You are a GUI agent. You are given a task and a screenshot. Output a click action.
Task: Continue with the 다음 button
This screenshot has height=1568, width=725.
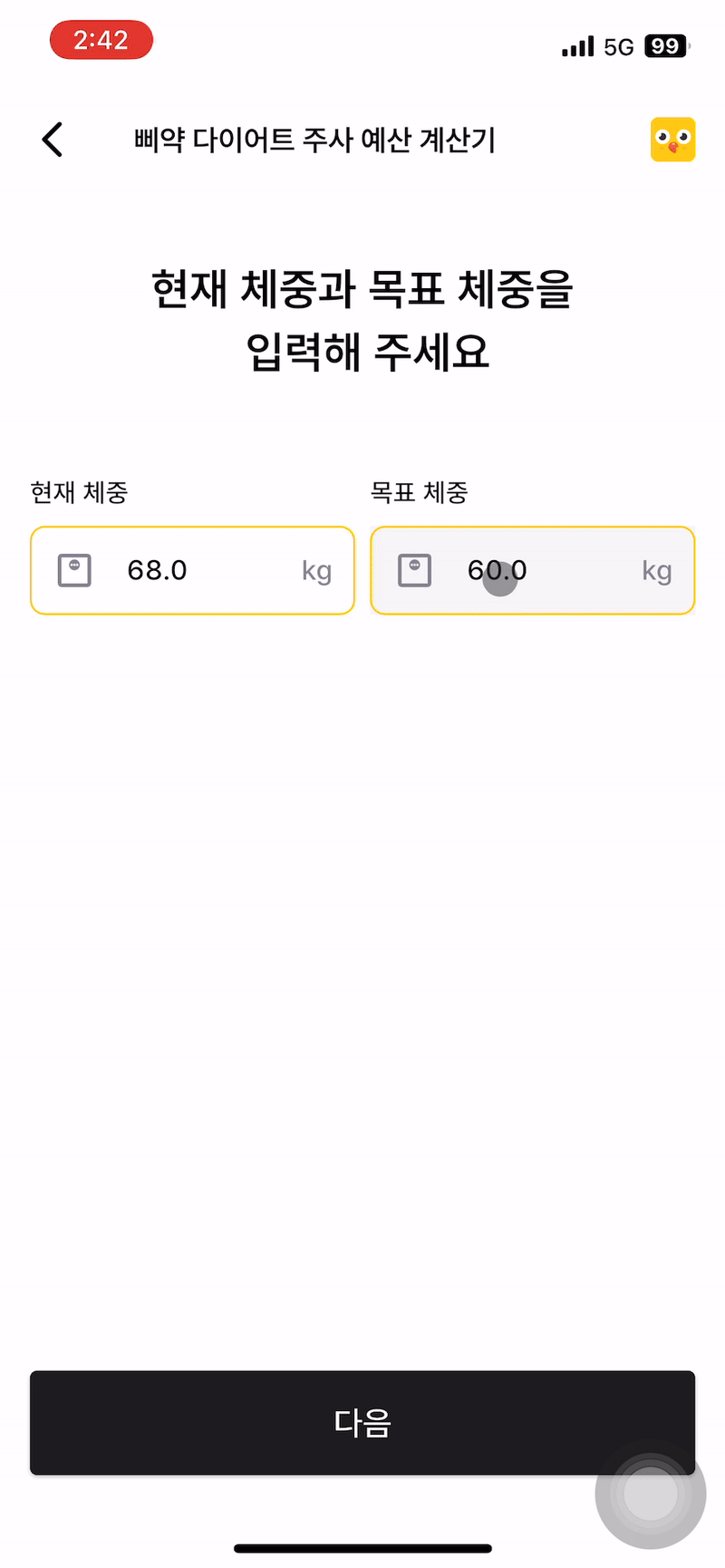tap(362, 1421)
